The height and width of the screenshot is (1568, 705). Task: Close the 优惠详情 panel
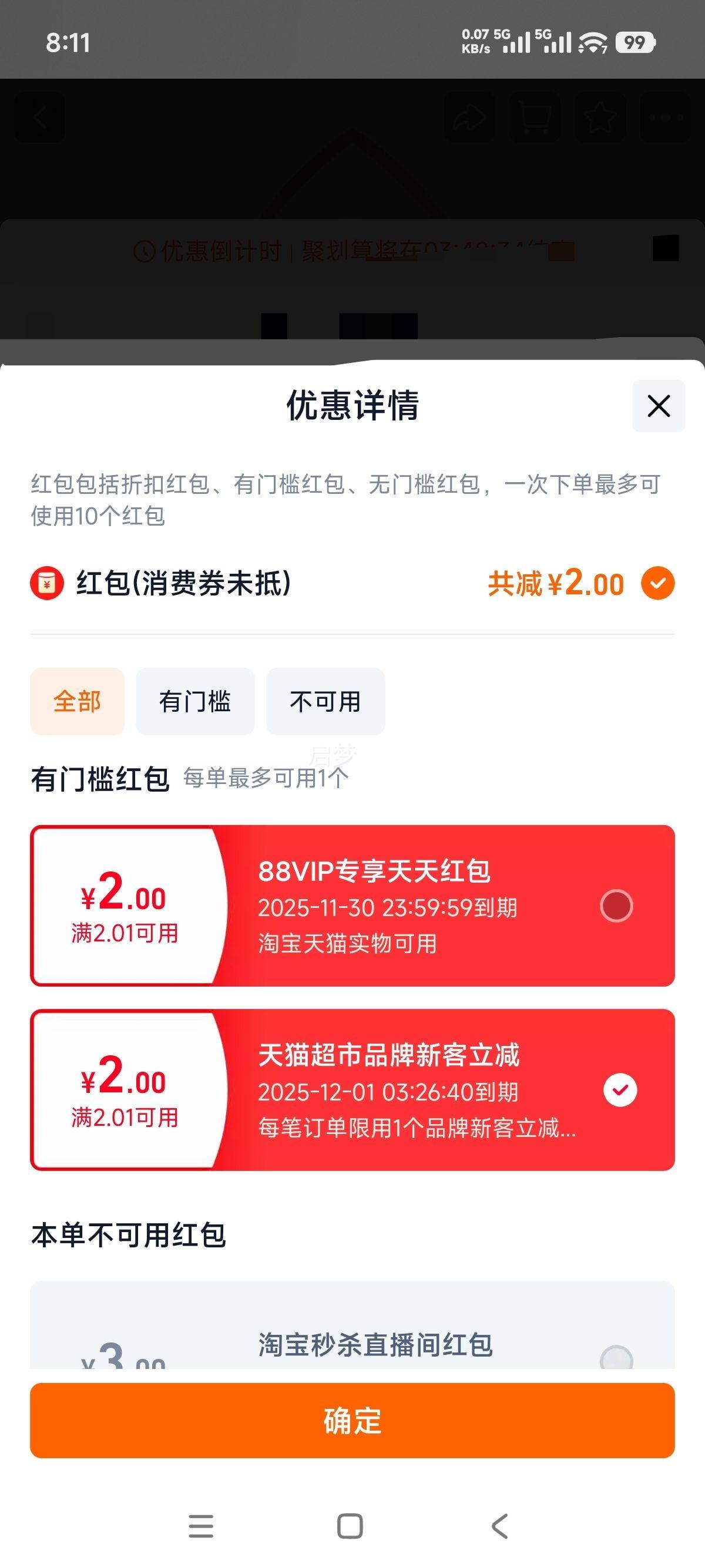pyautogui.click(x=659, y=406)
